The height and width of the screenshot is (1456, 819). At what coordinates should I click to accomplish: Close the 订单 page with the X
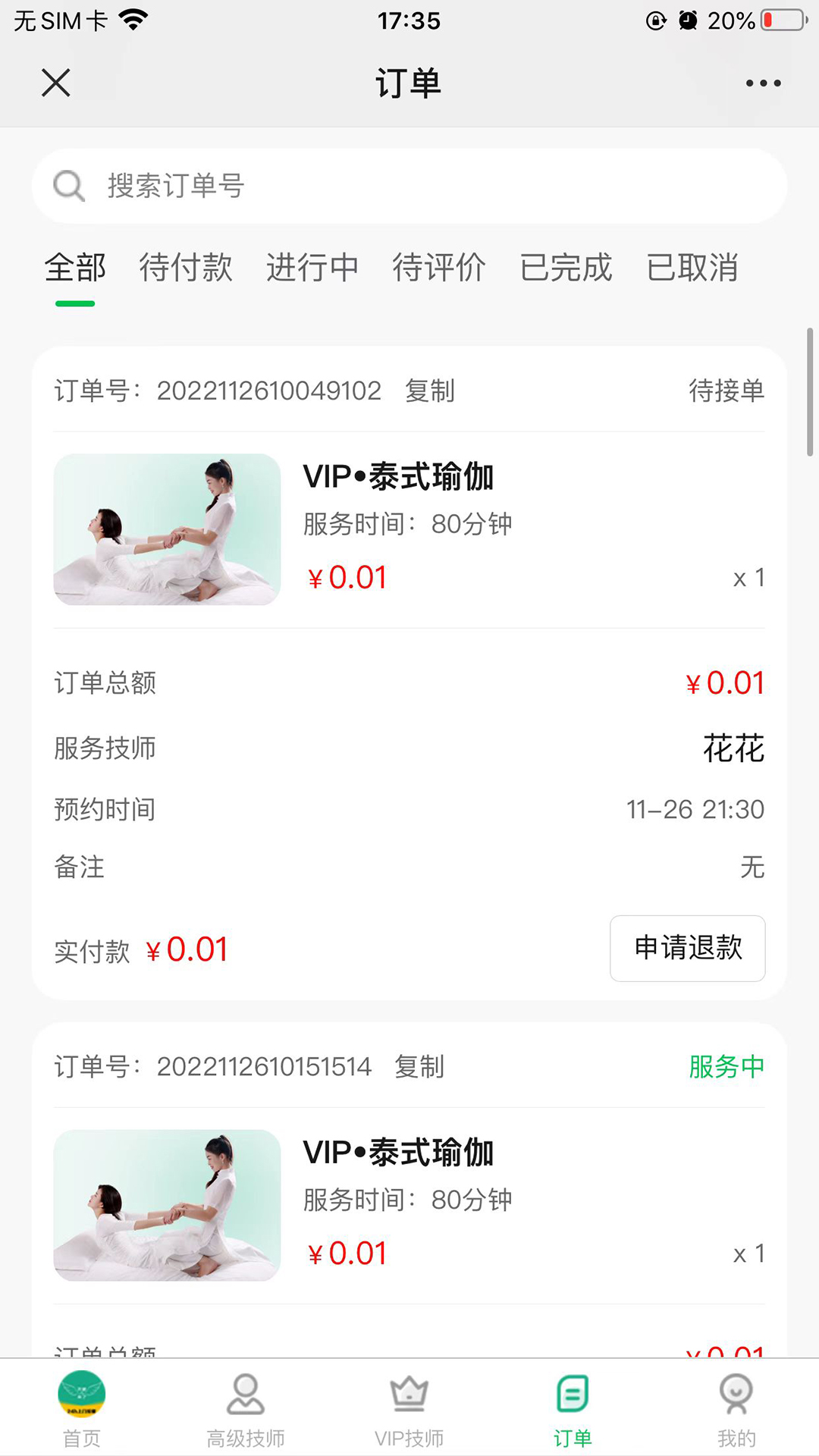(56, 83)
